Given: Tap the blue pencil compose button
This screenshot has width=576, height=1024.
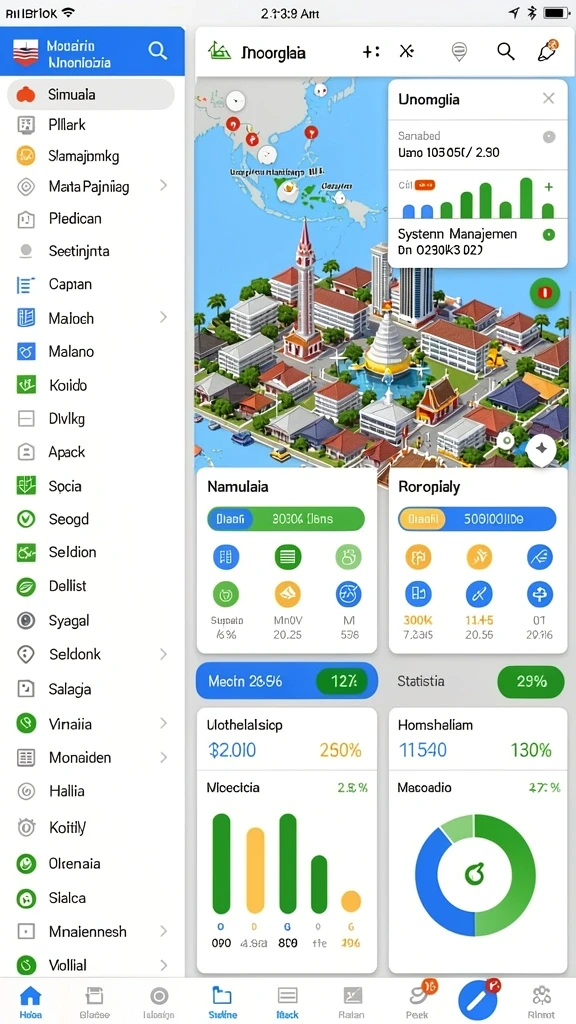Looking at the screenshot, I should pyautogui.click(x=479, y=1000).
